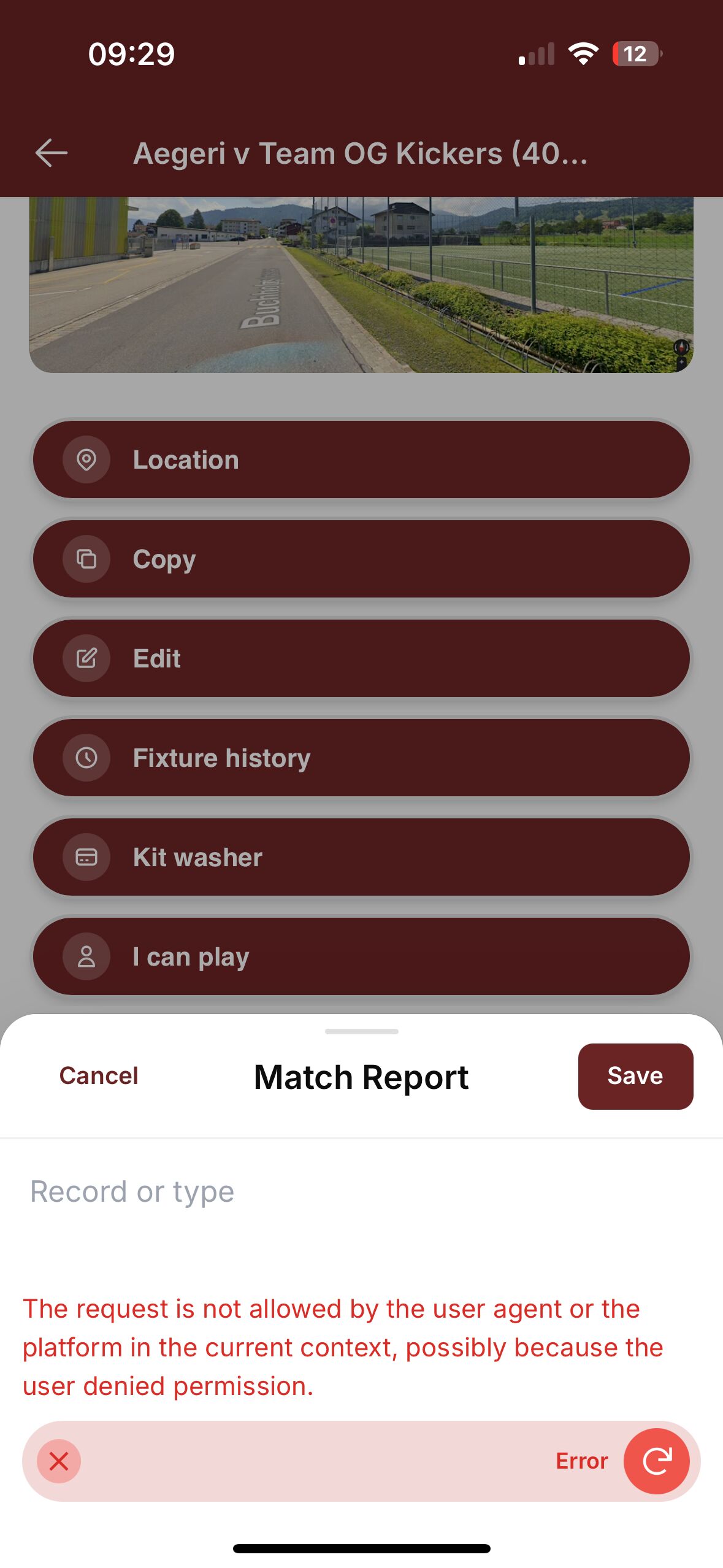
Task: Cancel the match report sheet
Action: tap(99, 1075)
